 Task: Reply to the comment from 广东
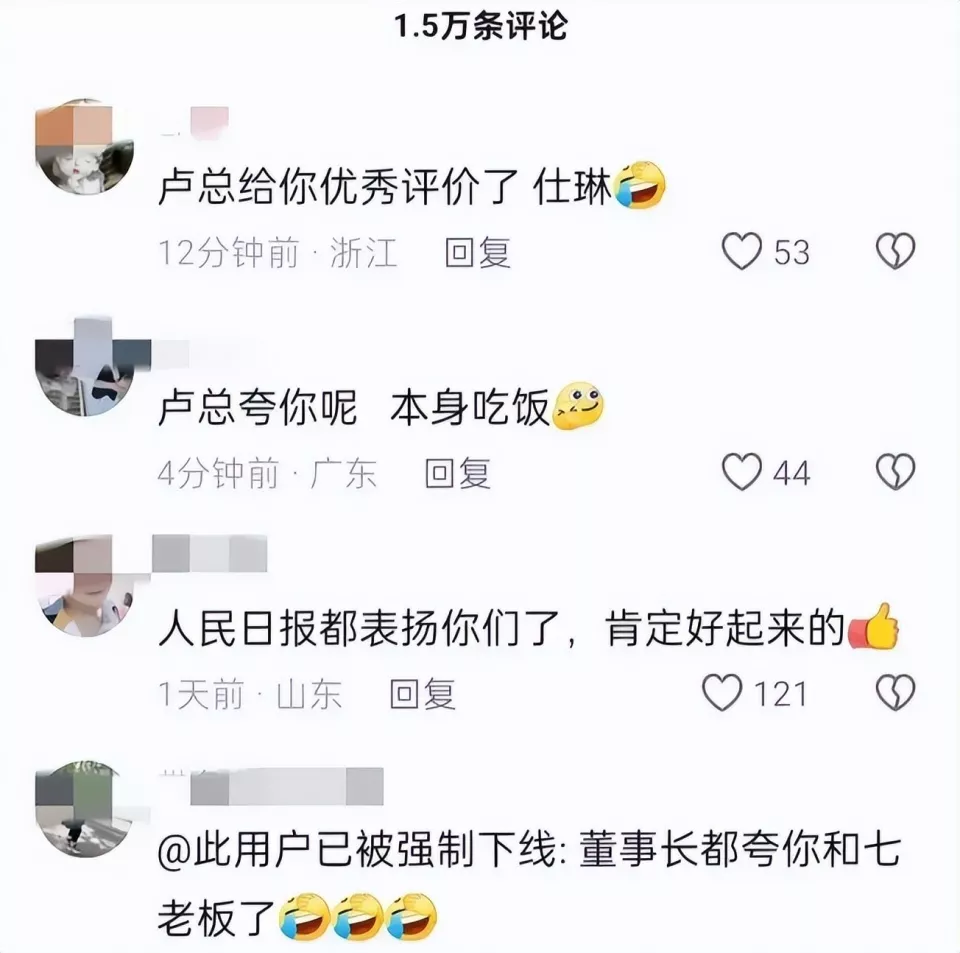pos(457,473)
